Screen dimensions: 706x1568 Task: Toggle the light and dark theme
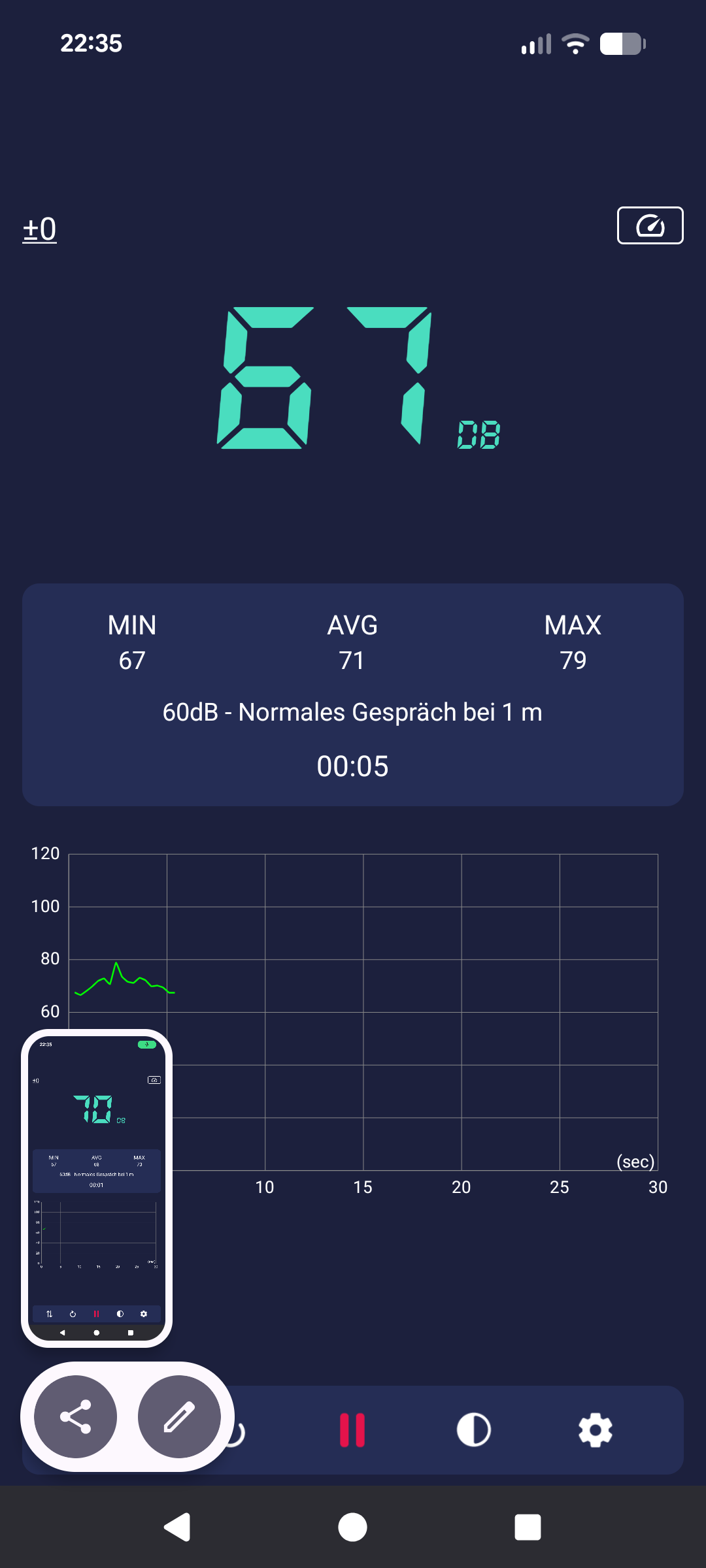coord(473,1430)
